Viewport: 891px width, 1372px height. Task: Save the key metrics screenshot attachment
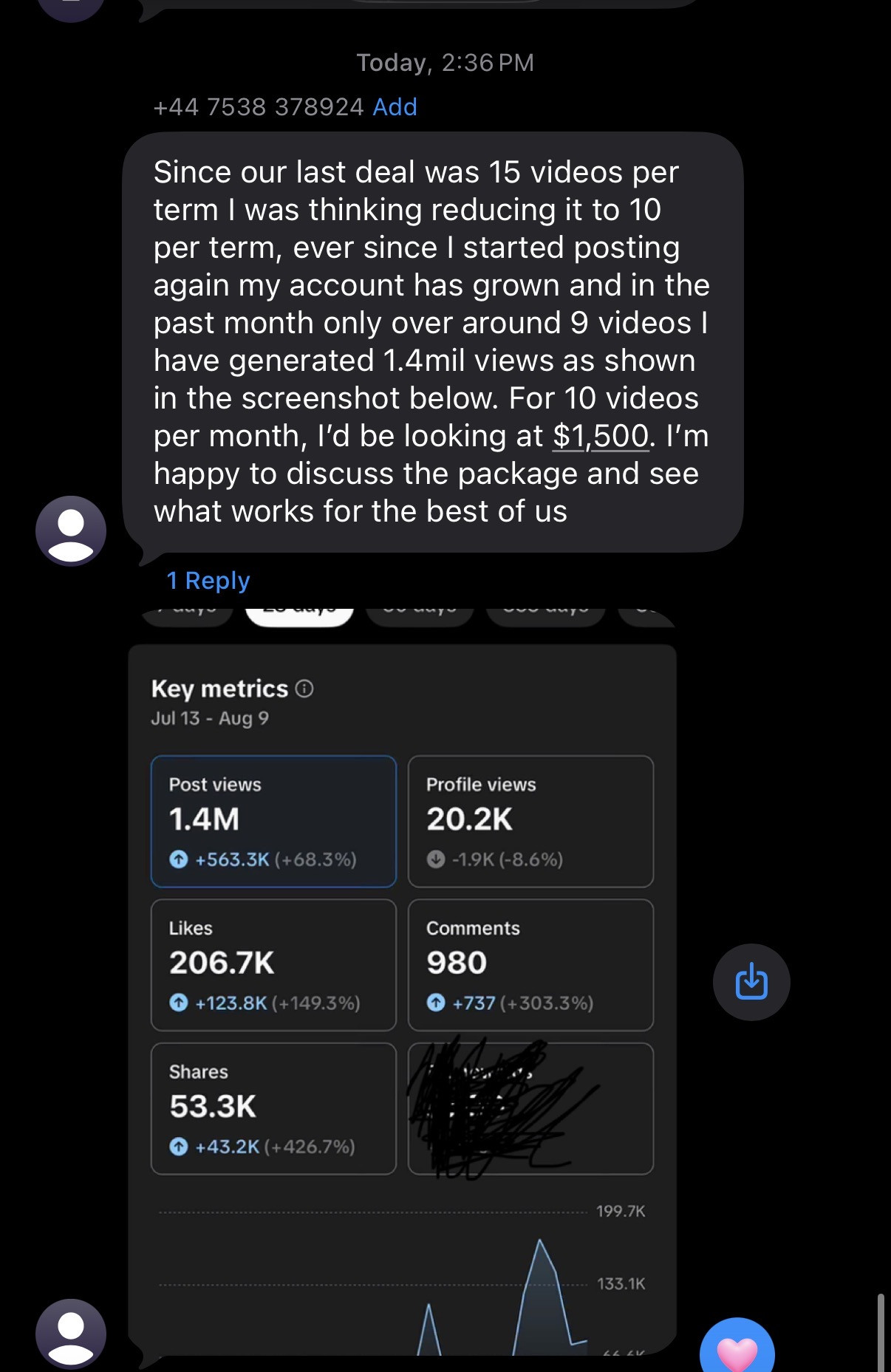[751, 982]
